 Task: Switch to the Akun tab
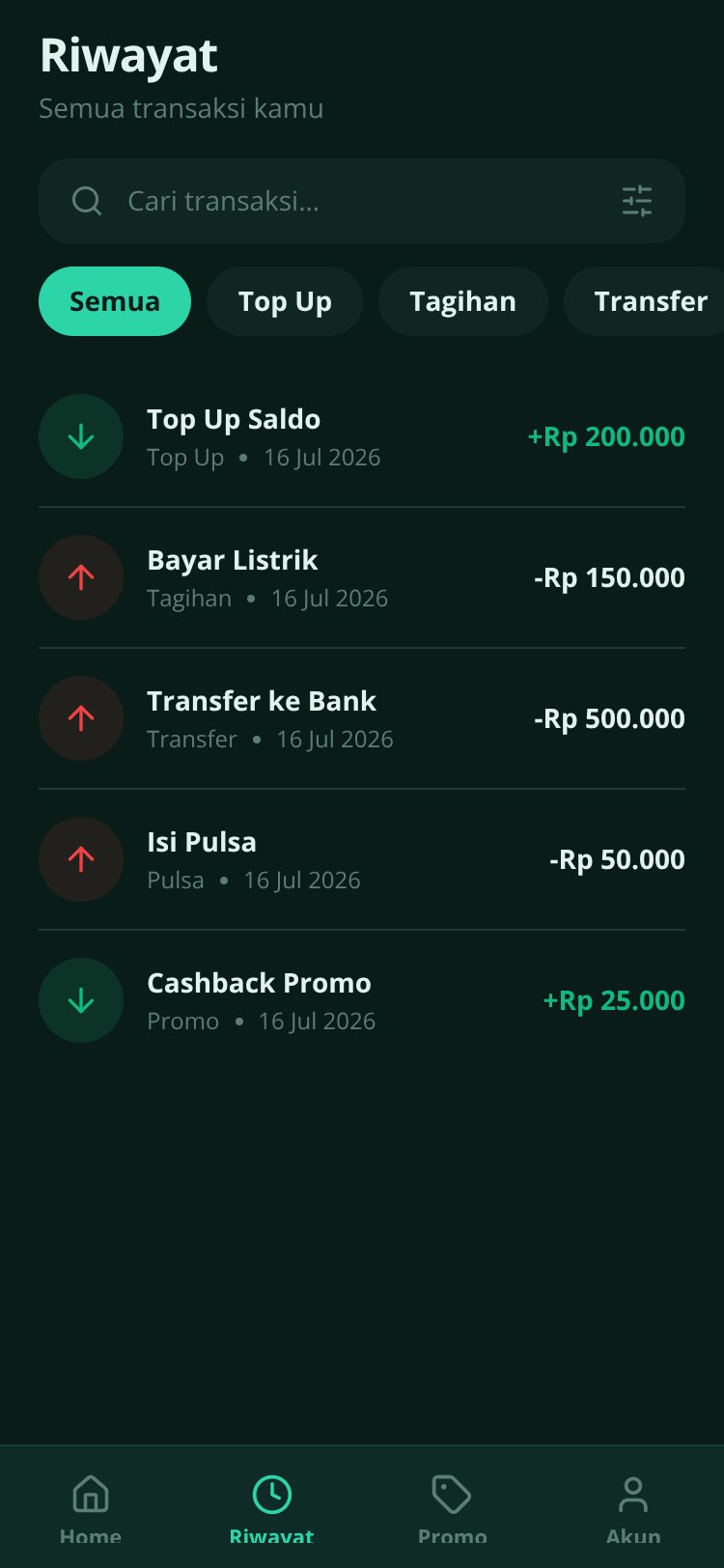click(633, 1509)
